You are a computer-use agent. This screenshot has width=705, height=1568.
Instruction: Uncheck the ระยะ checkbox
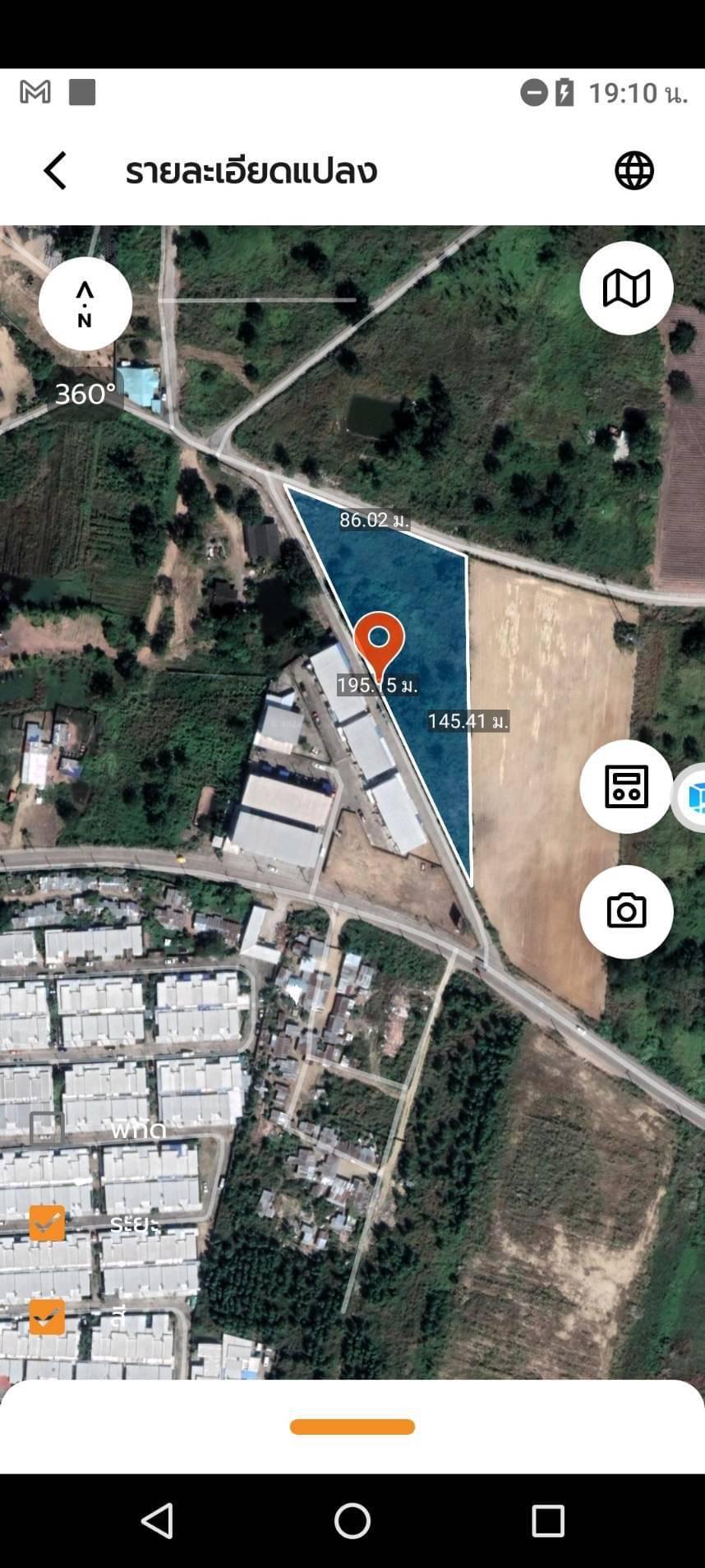(x=47, y=1223)
